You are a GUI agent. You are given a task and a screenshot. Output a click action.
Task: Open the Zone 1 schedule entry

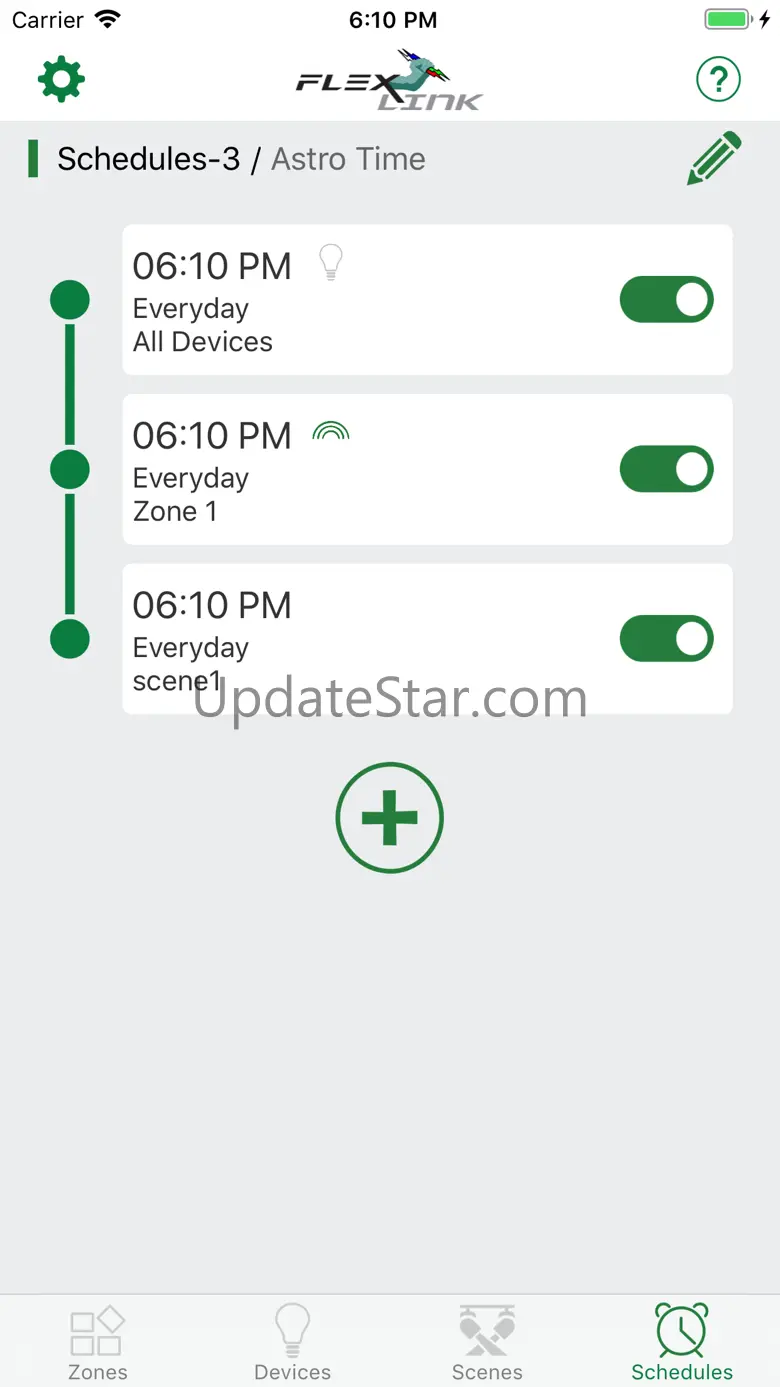pyautogui.click(x=427, y=470)
